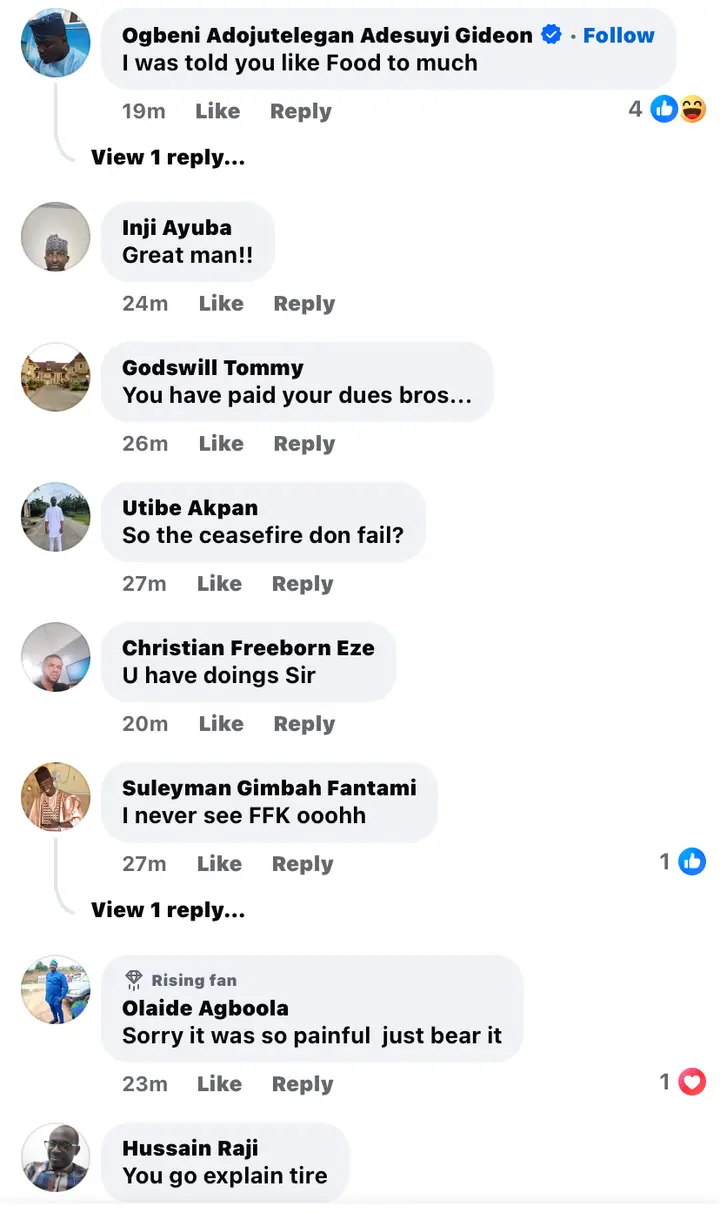720x1213 pixels.
Task: Reply to Utibe Akpan's comment
Action: (x=302, y=583)
